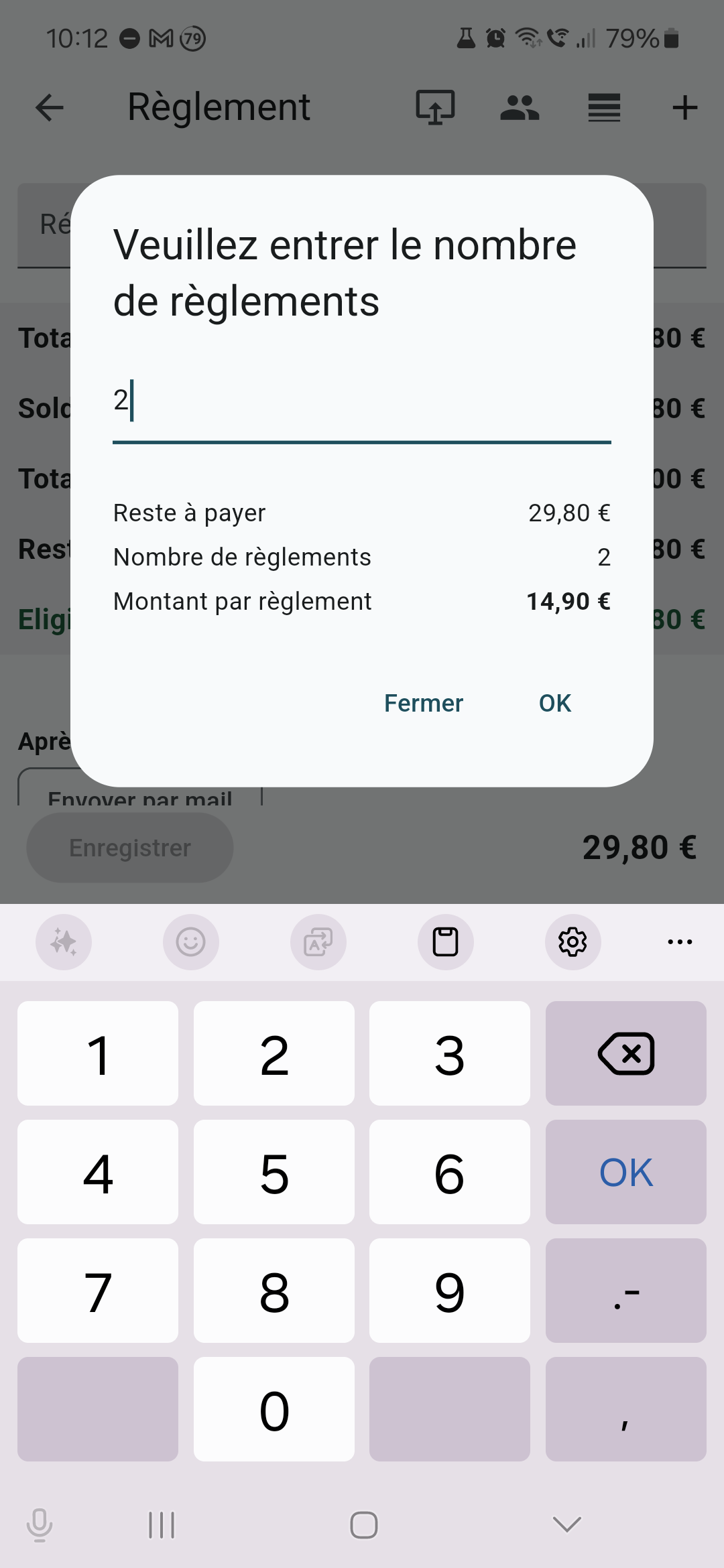Close the dialog with Fermer

[423, 703]
